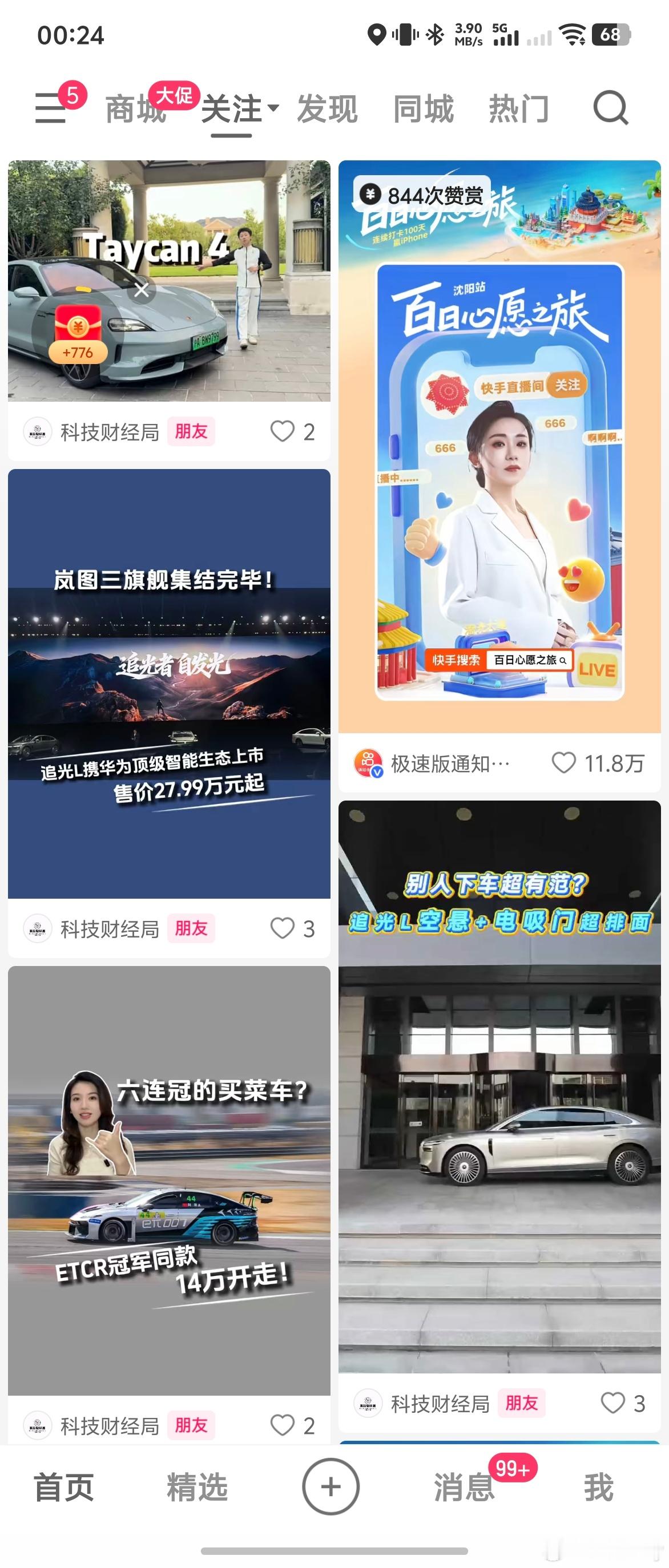Dismiss the red packet via the X

point(143,290)
